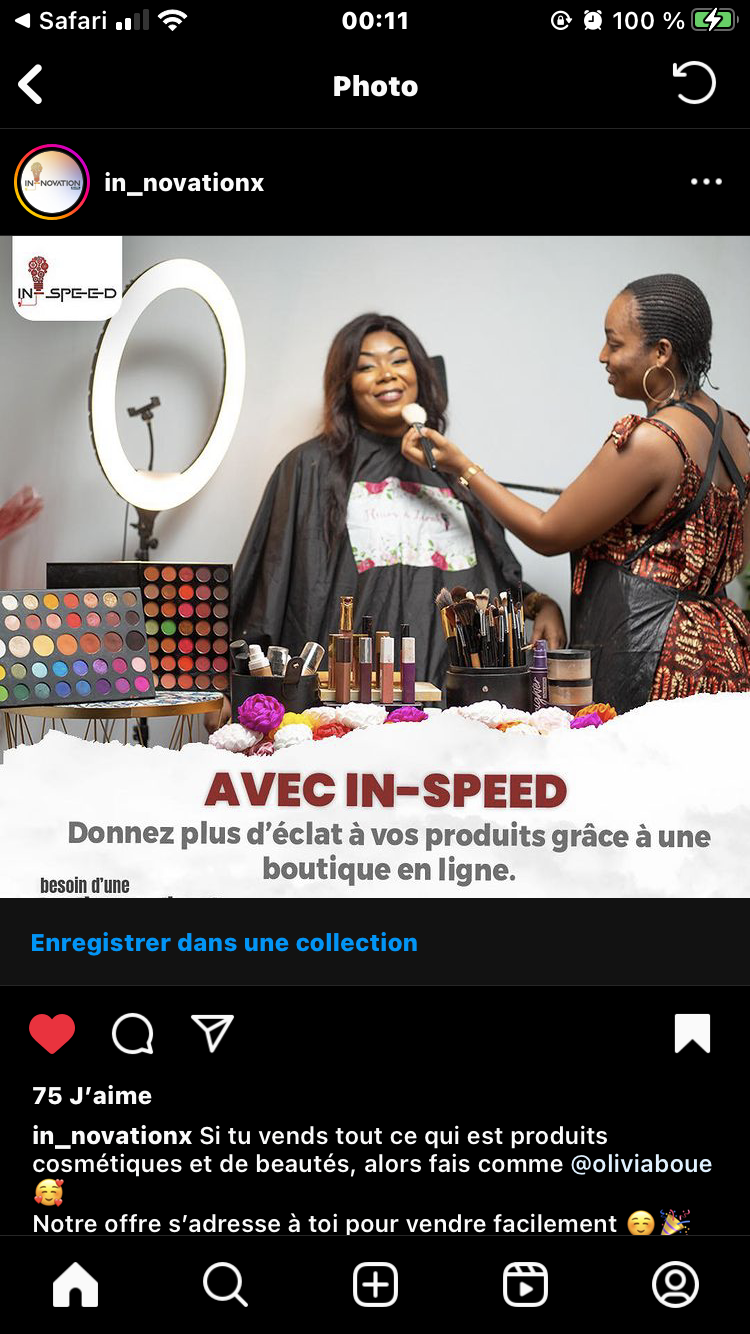
Task: Go back using the top-left arrow
Action: click(31, 85)
